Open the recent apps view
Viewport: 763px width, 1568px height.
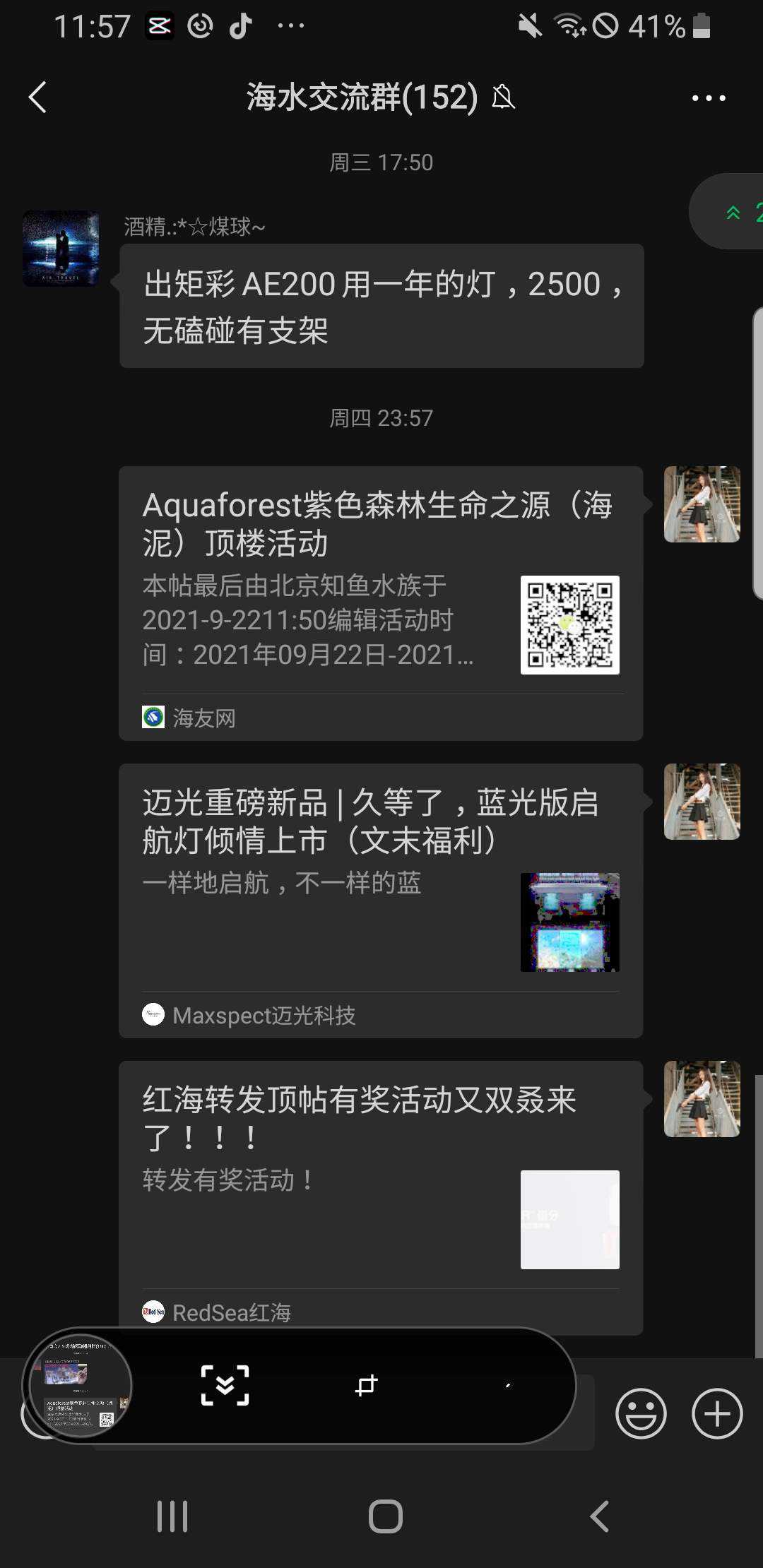172,1516
